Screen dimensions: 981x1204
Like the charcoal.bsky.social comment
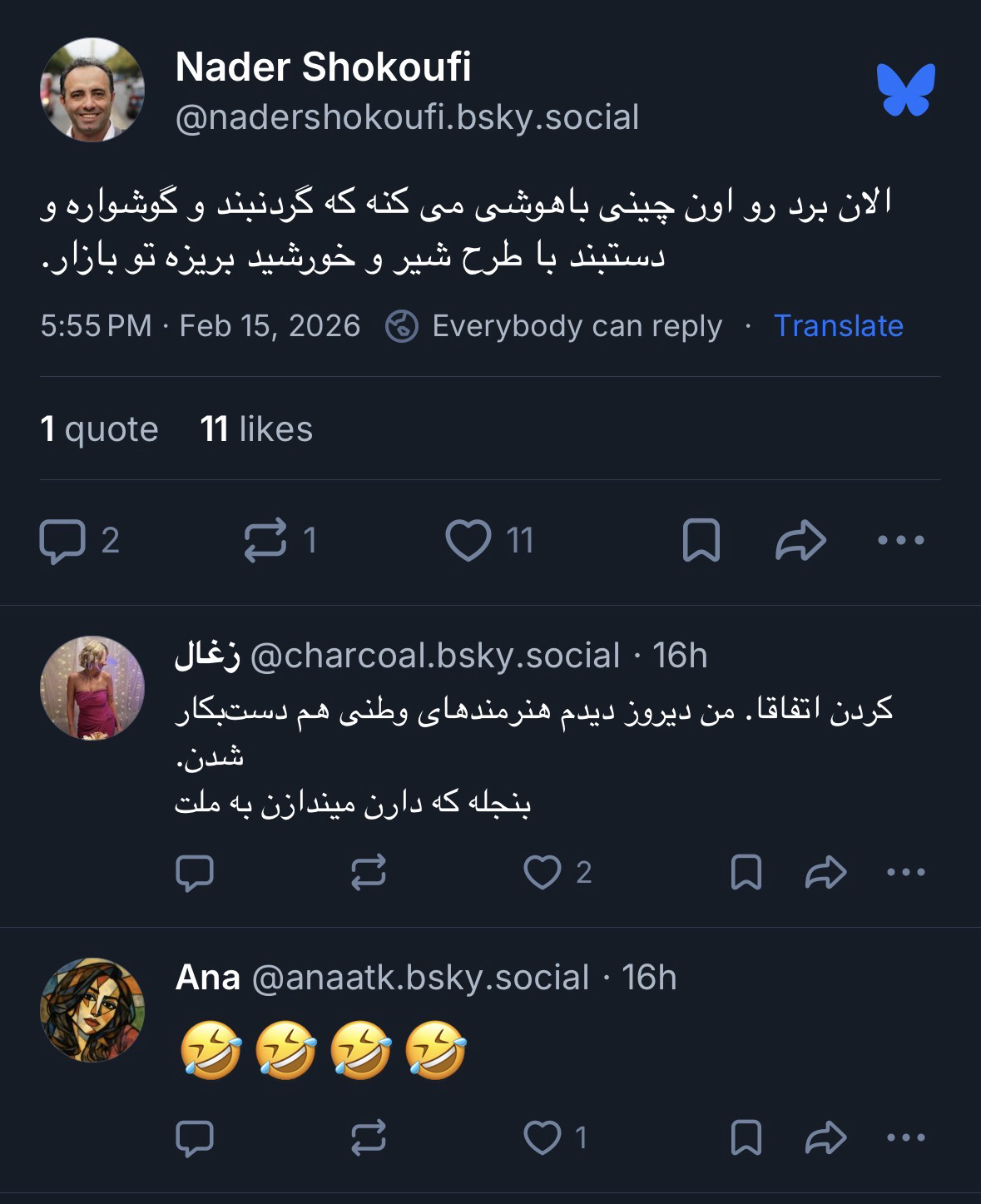543,872
